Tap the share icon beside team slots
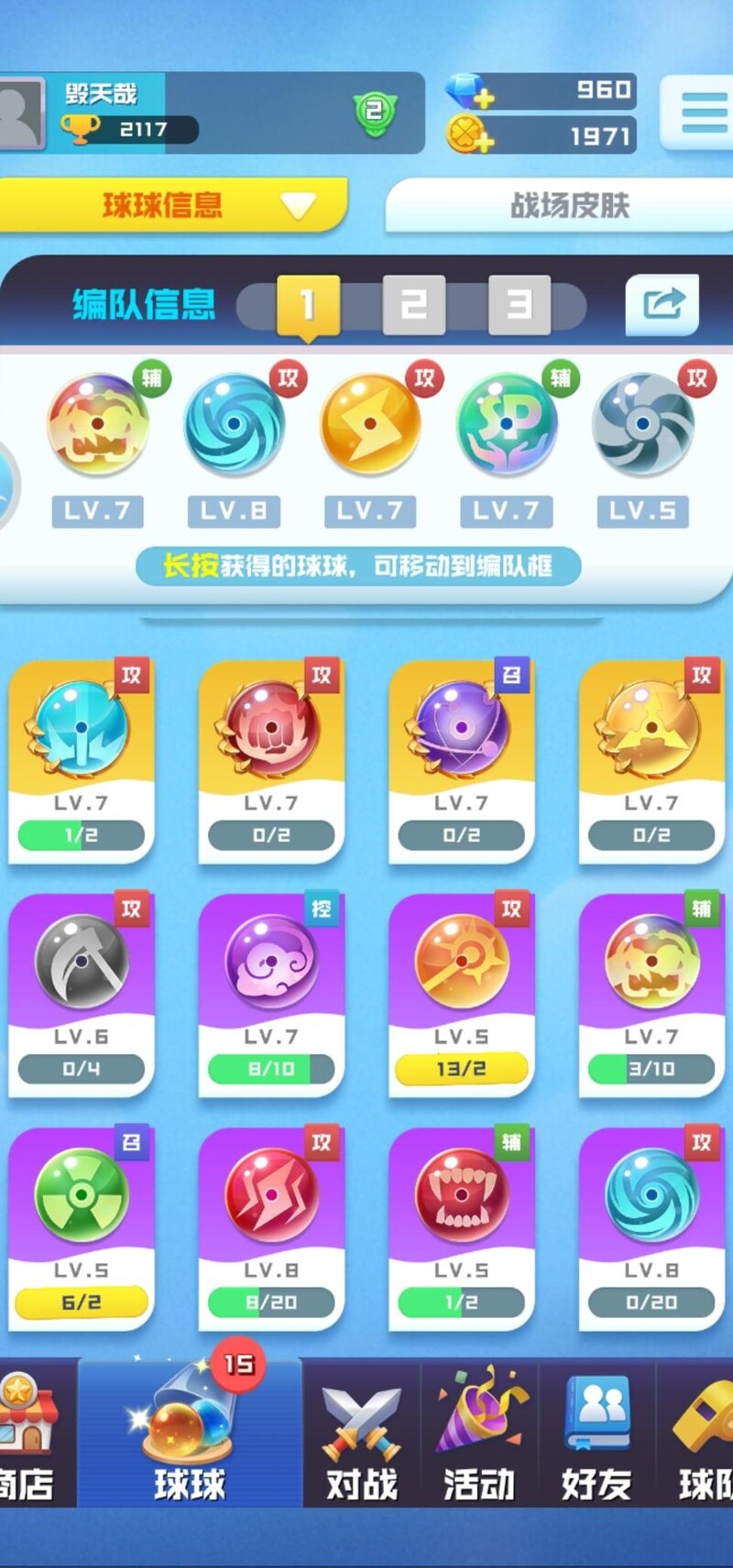Screen dimensions: 733x1568 pyautogui.click(x=662, y=303)
